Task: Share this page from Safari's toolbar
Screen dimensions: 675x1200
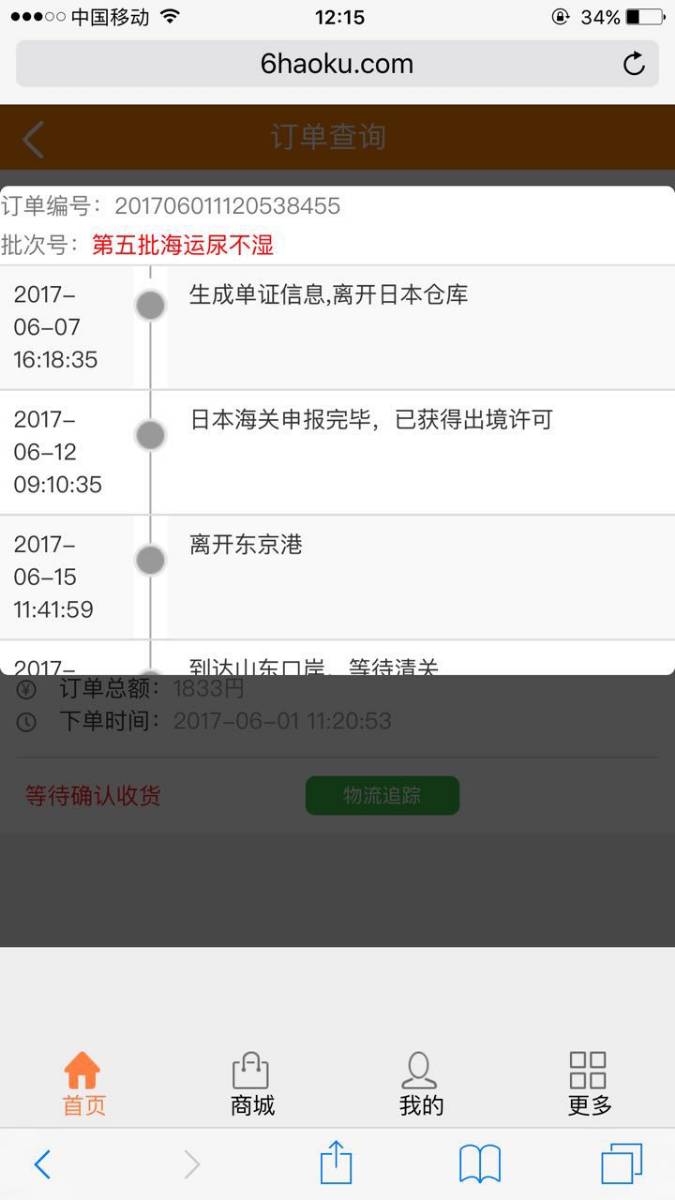Action: [x=336, y=1162]
